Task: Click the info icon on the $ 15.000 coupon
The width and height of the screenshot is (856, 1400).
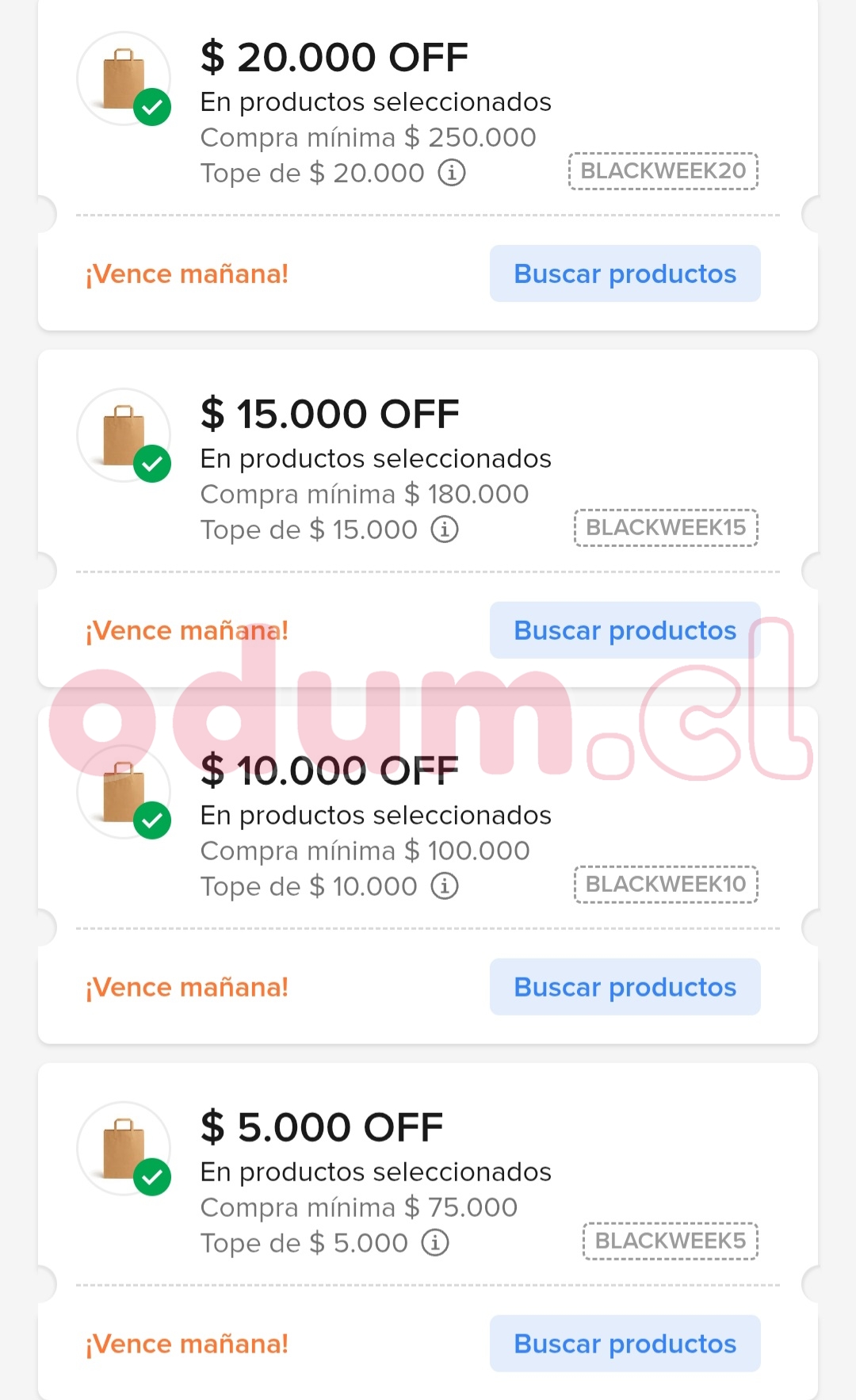Action: [x=445, y=530]
